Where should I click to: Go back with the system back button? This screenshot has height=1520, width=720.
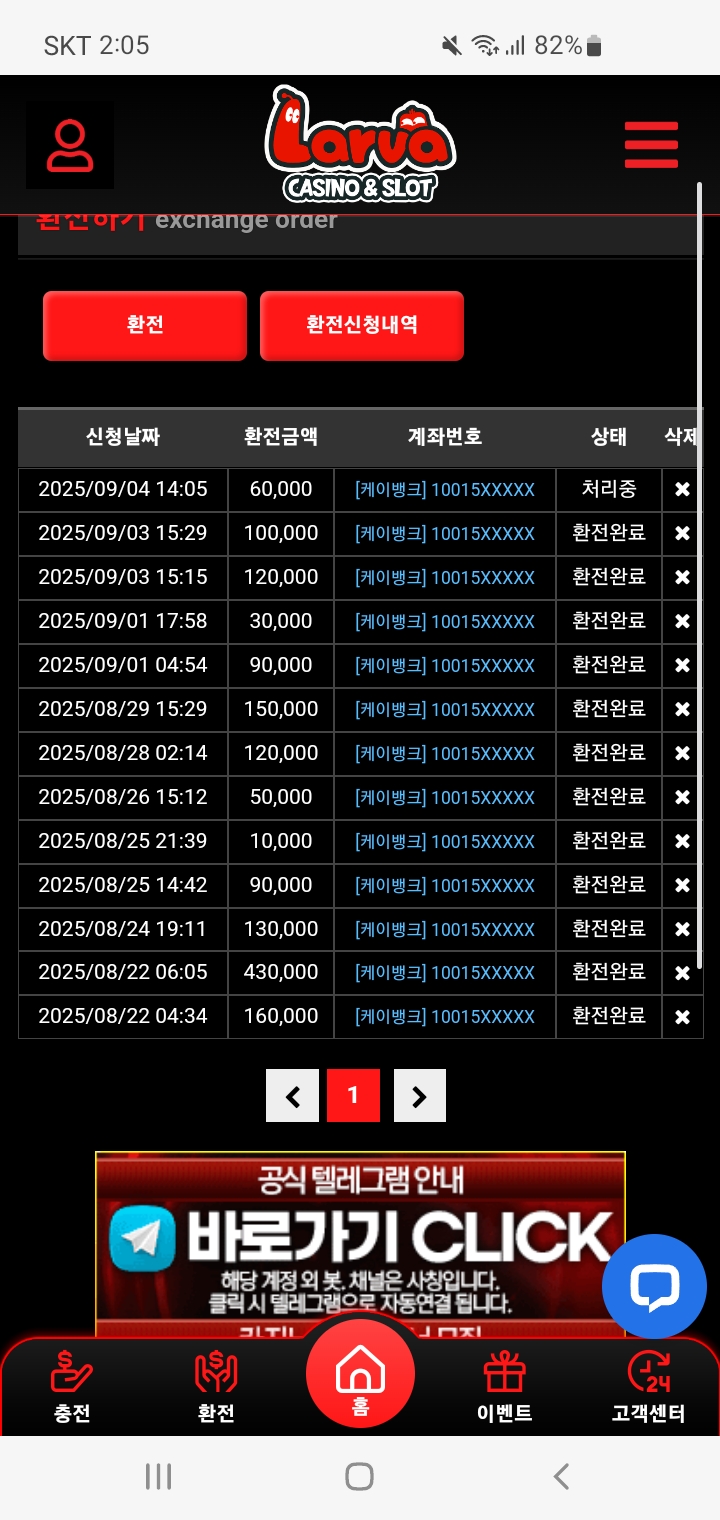[561, 1476]
